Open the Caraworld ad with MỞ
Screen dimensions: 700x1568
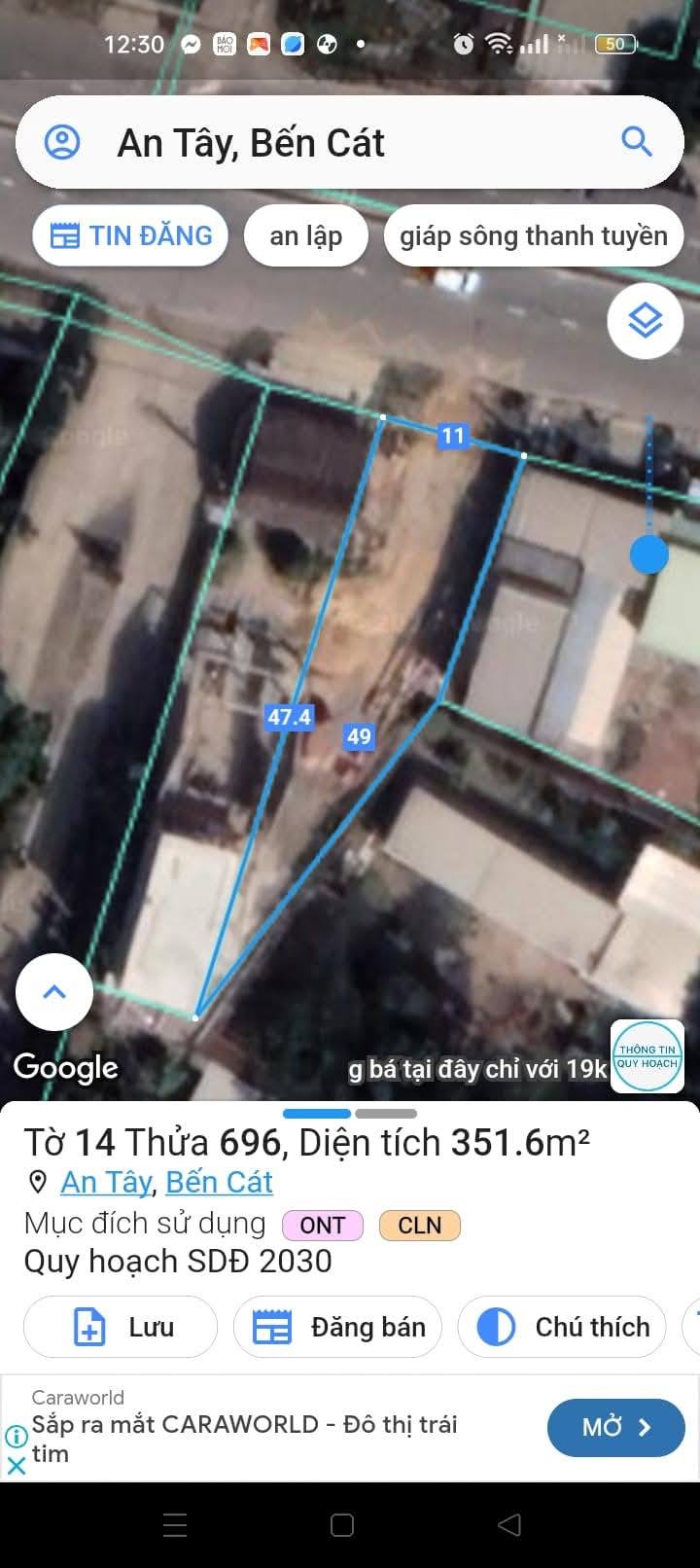pos(616,1428)
